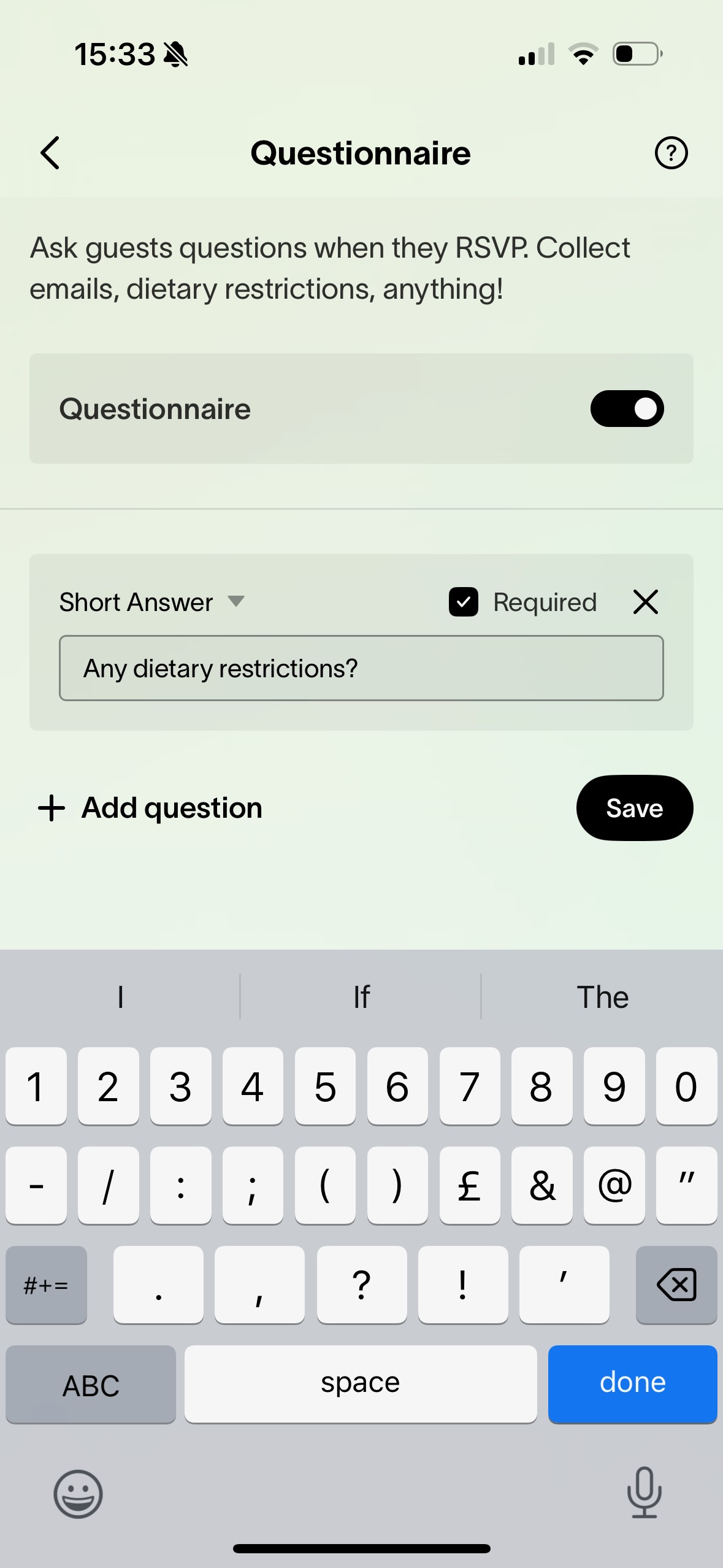The height and width of the screenshot is (1568, 723).
Task: Edit the 'Any dietary restrictions?' text field
Action: pos(361,668)
